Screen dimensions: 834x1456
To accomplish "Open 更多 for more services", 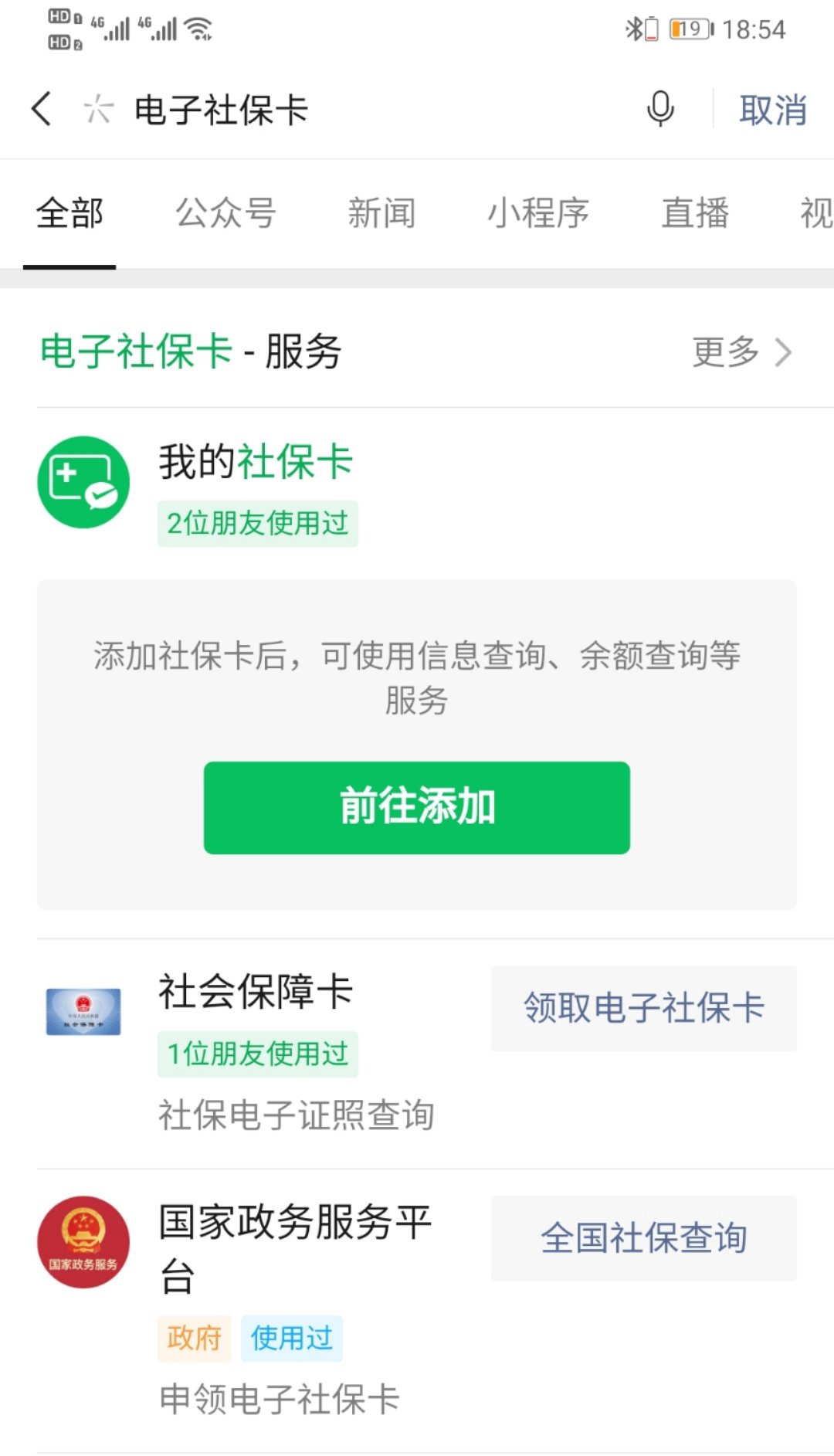I will point(741,352).
